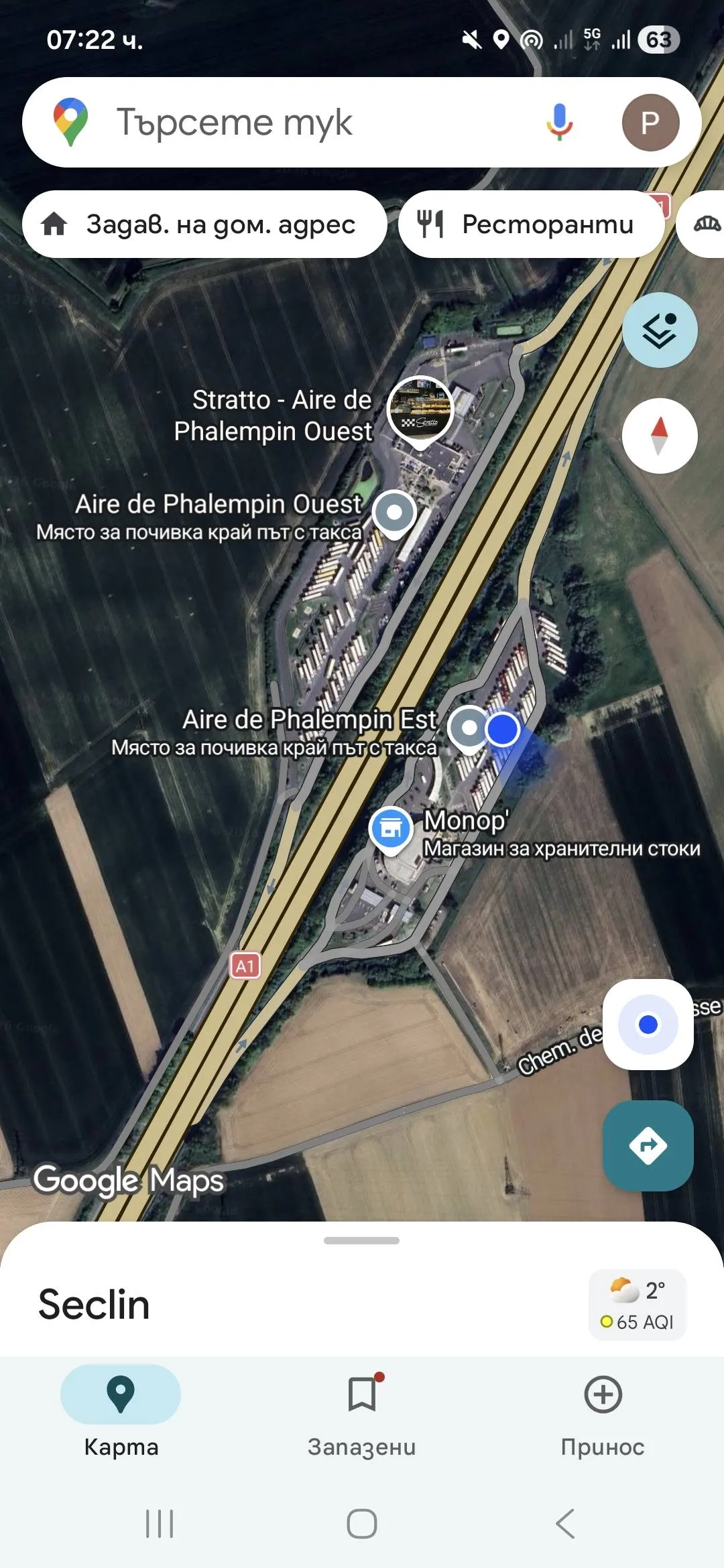Open recent apps from the navigation bar
The height and width of the screenshot is (1568, 724).
160,1524
